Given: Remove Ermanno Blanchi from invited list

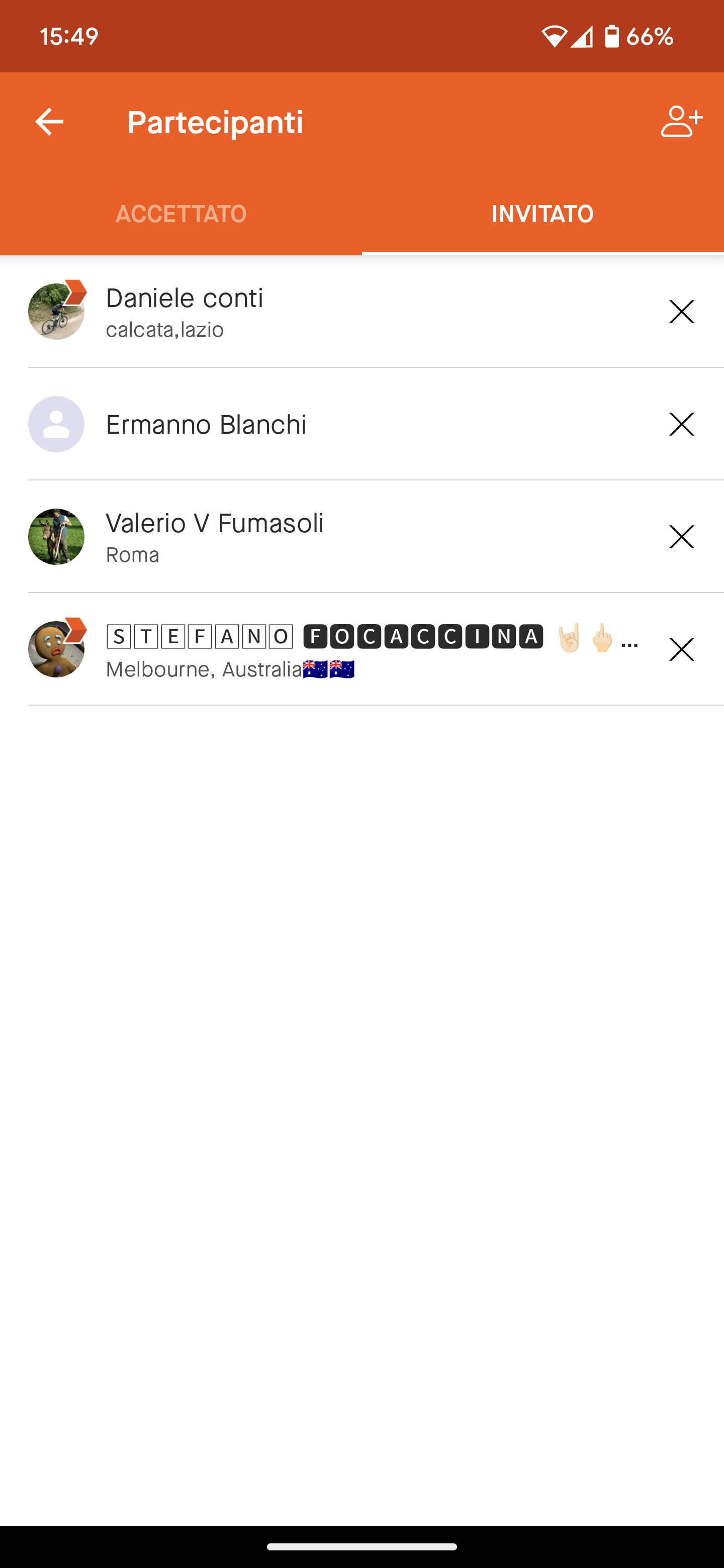Looking at the screenshot, I should pos(681,424).
